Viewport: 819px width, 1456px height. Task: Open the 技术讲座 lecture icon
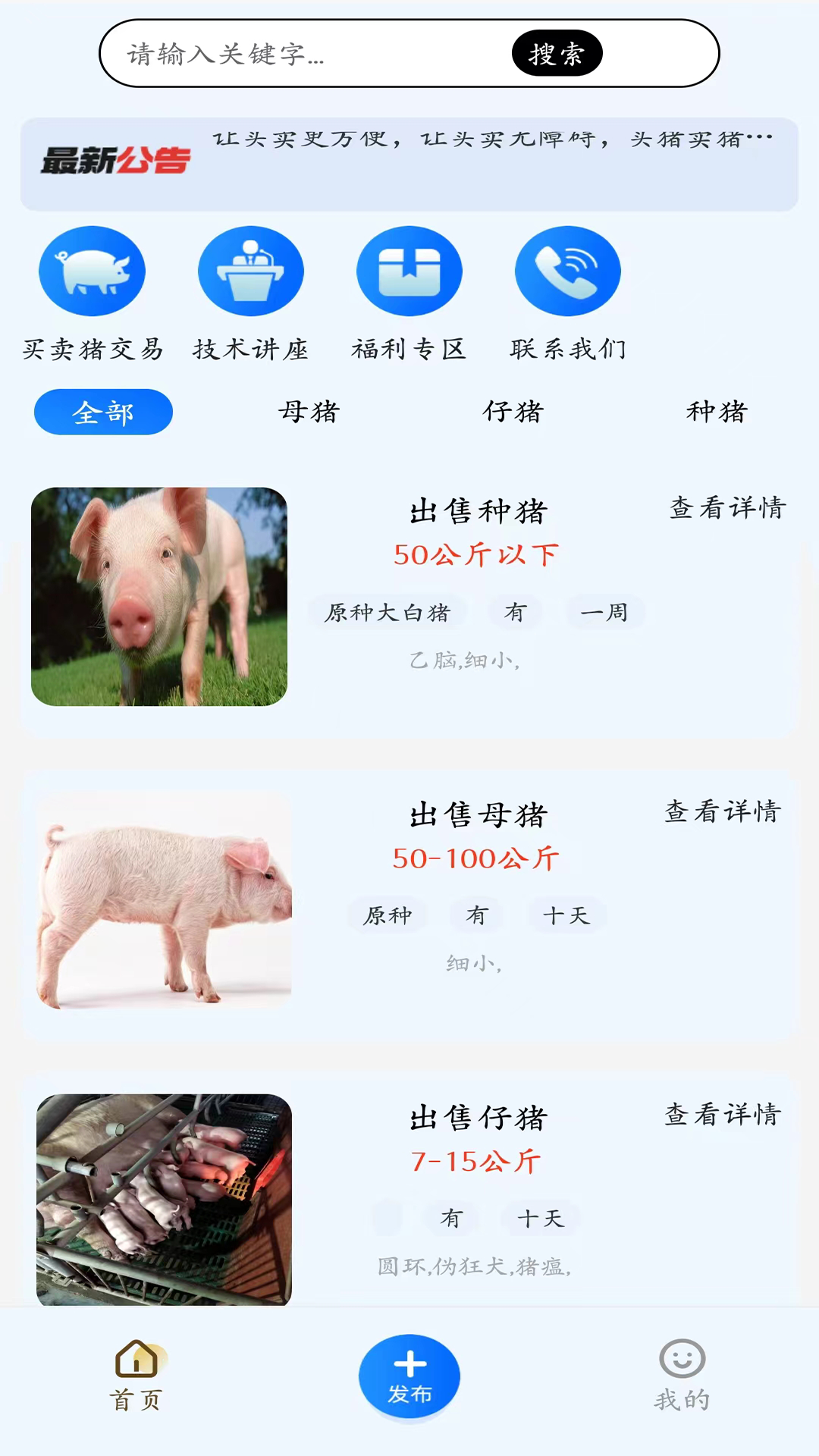(x=251, y=271)
